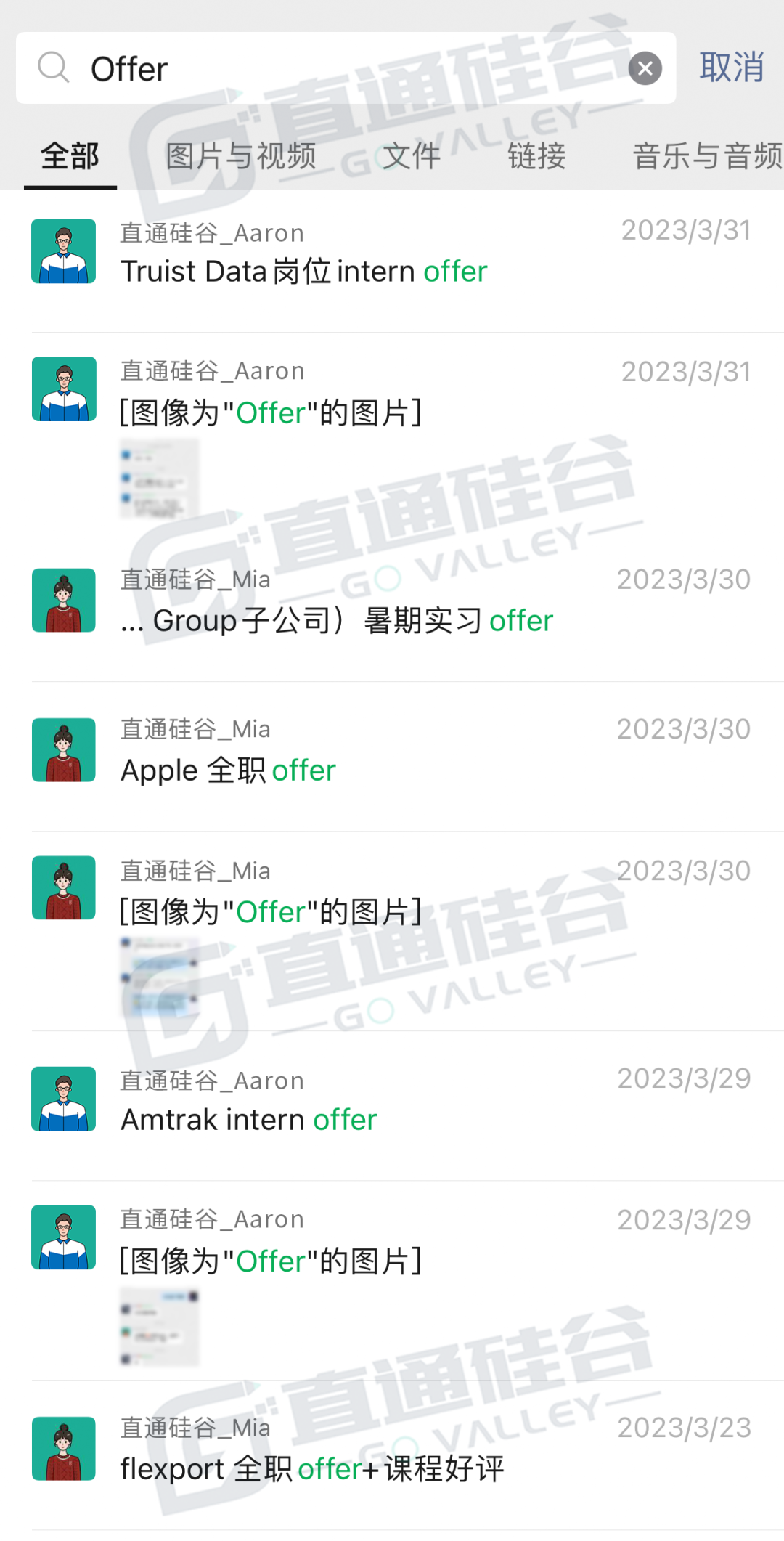Open the Truist Data intern offer message

392,261
